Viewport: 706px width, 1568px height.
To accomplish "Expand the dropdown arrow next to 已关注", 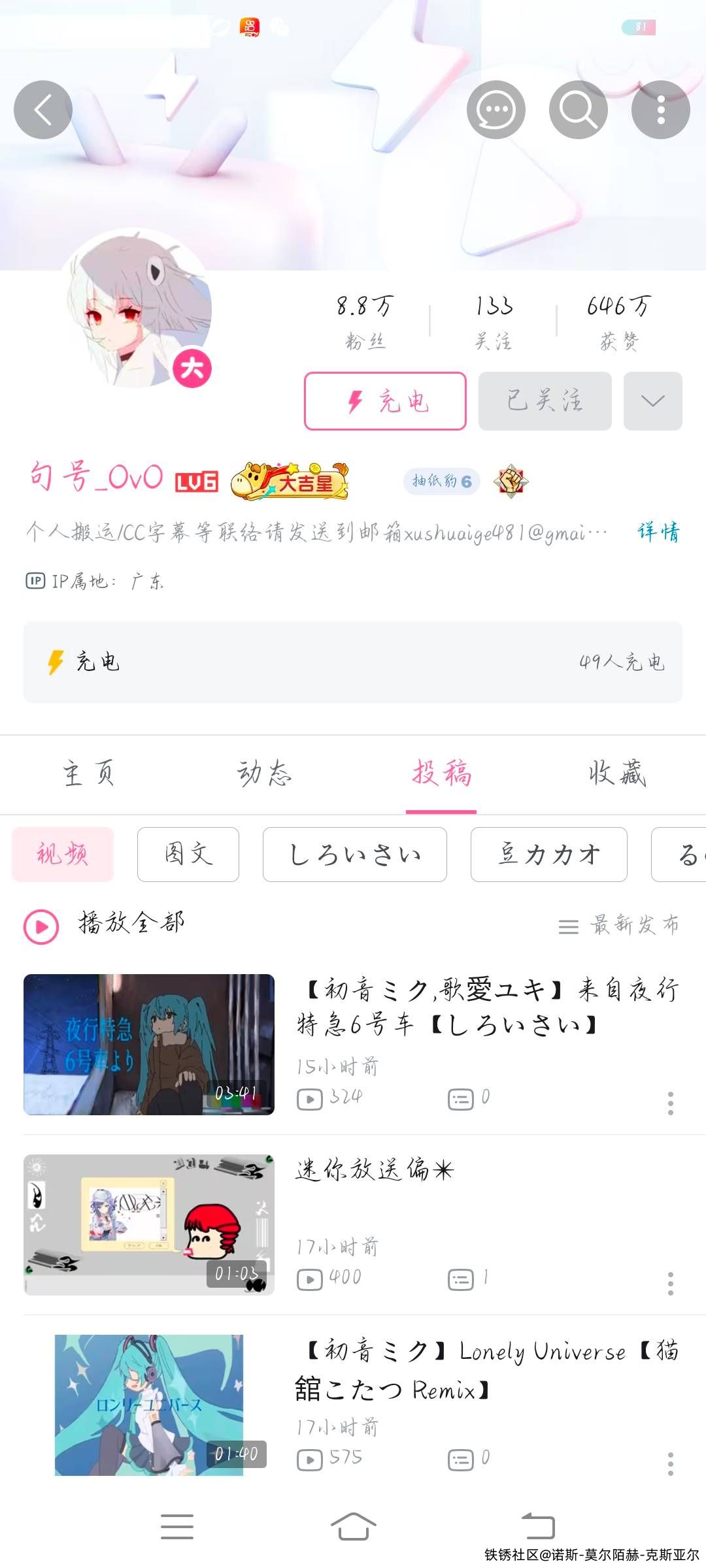I will [652, 401].
